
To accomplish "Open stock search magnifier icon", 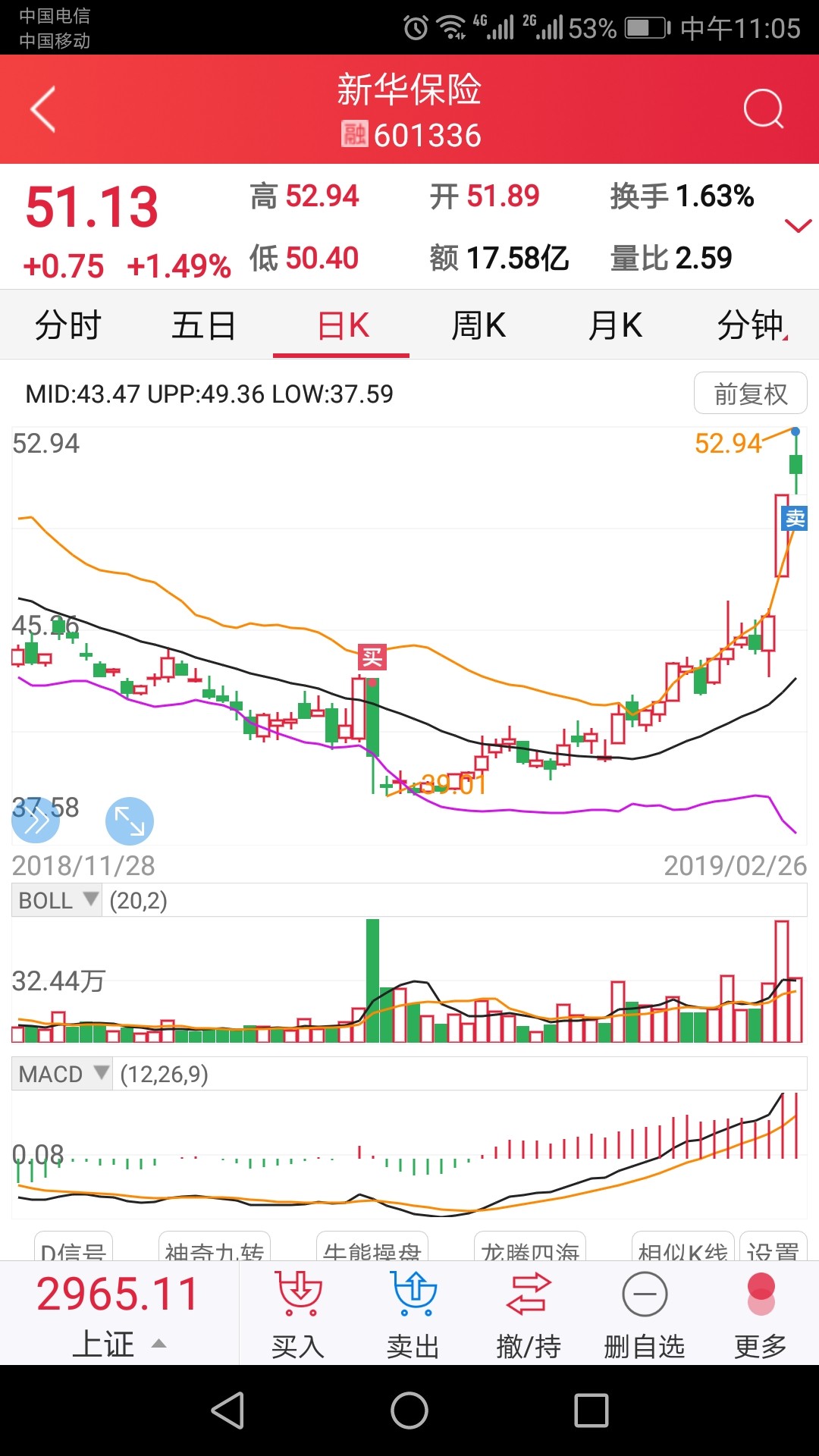I will point(763,109).
